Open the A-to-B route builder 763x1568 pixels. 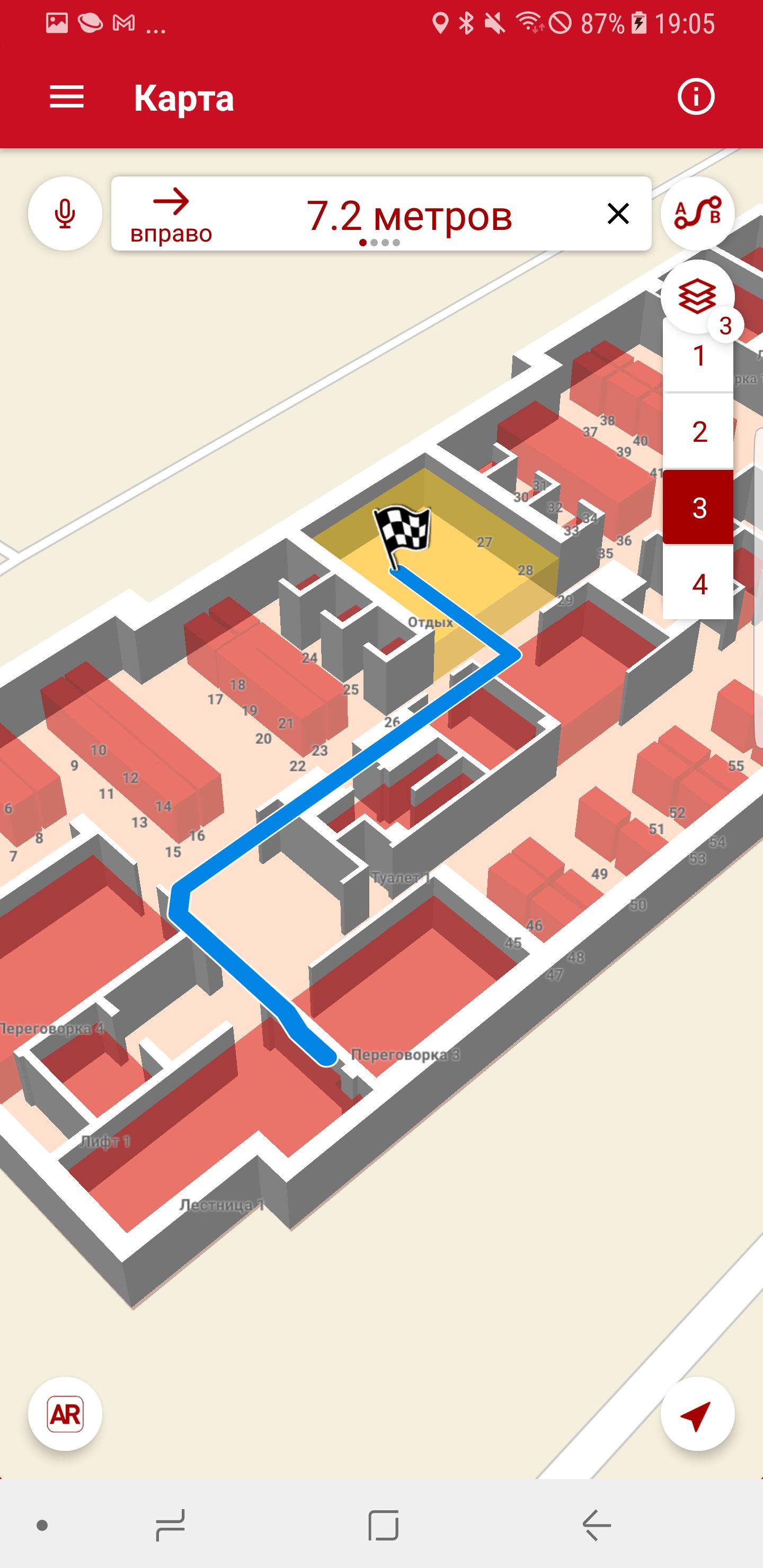coord(697,213)
